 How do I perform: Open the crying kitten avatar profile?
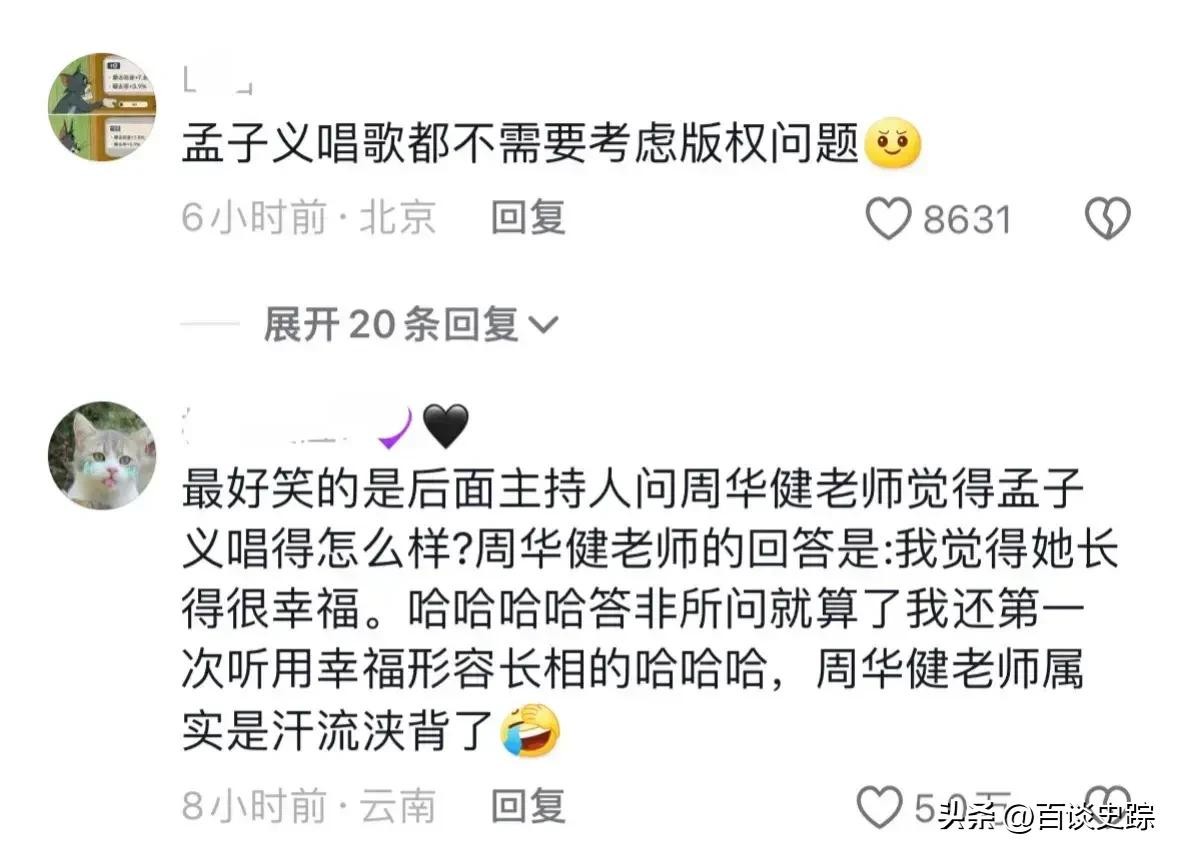(102, 456)
